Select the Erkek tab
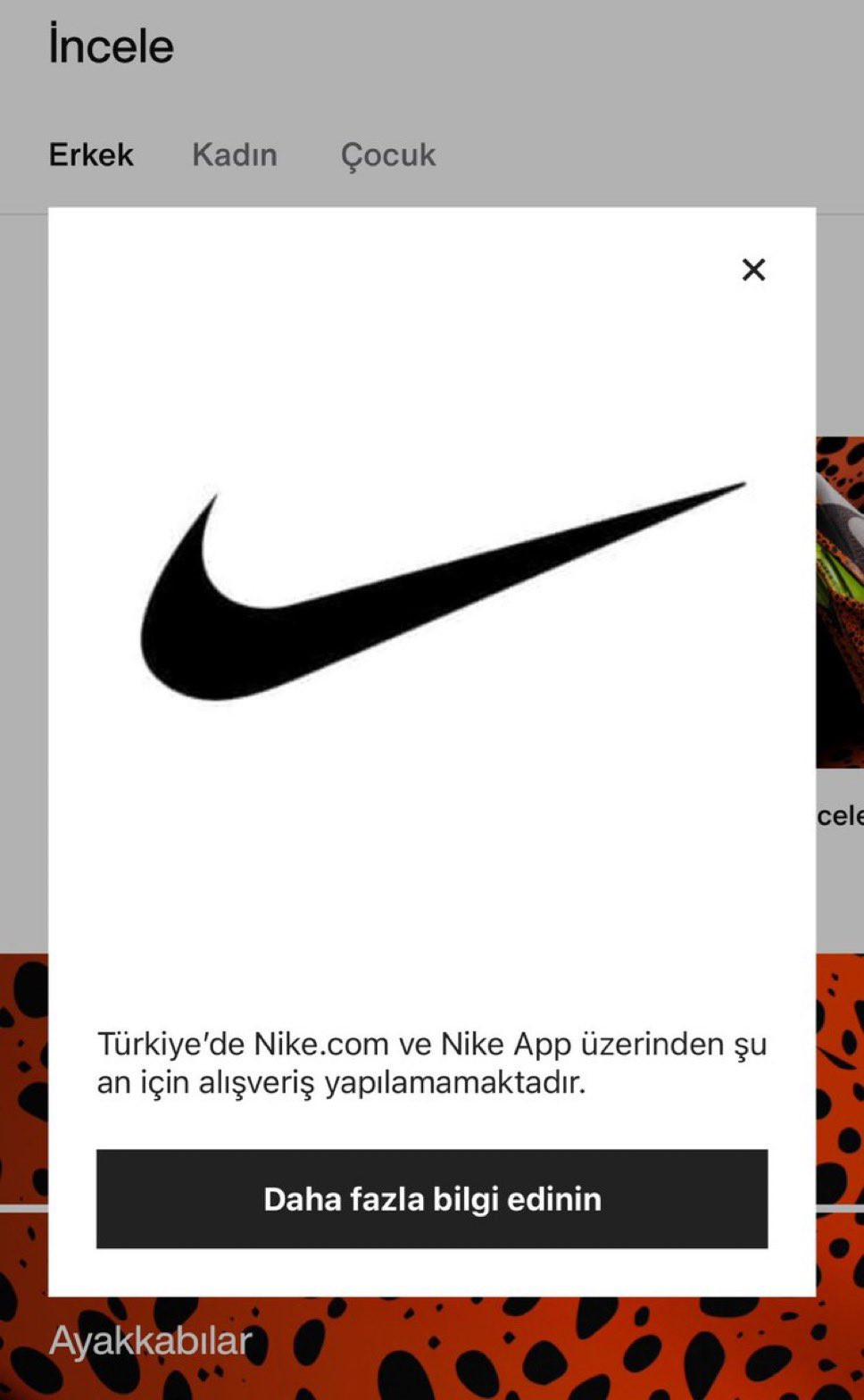This screenshot has height=1400, width=864. [91, 154]
